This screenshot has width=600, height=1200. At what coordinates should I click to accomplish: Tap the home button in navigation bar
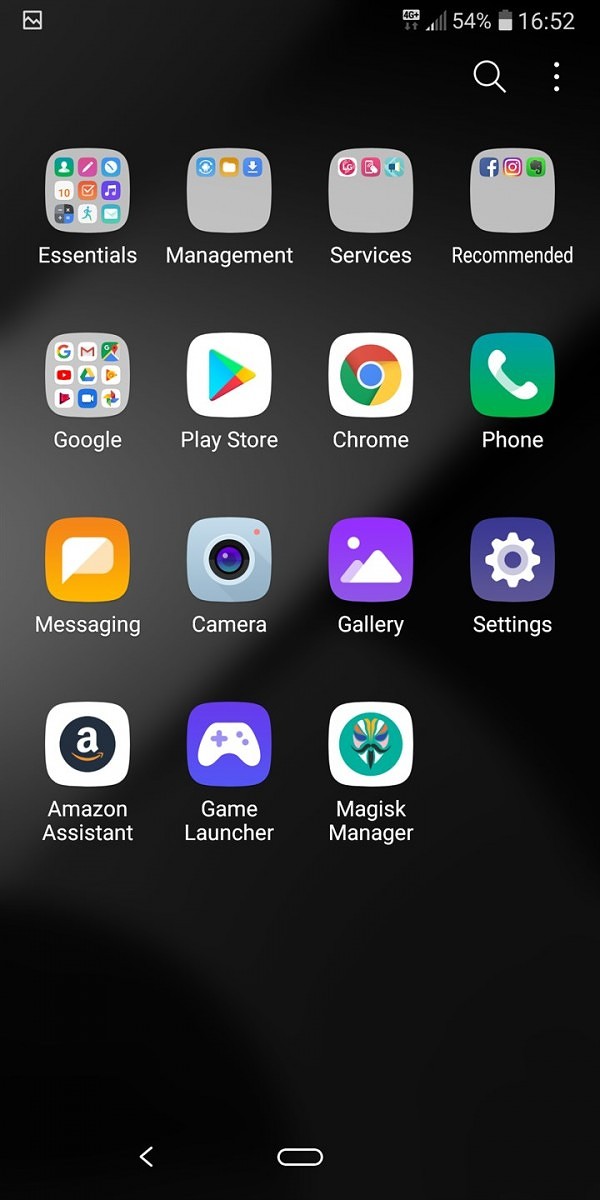tap(300, 1157)
